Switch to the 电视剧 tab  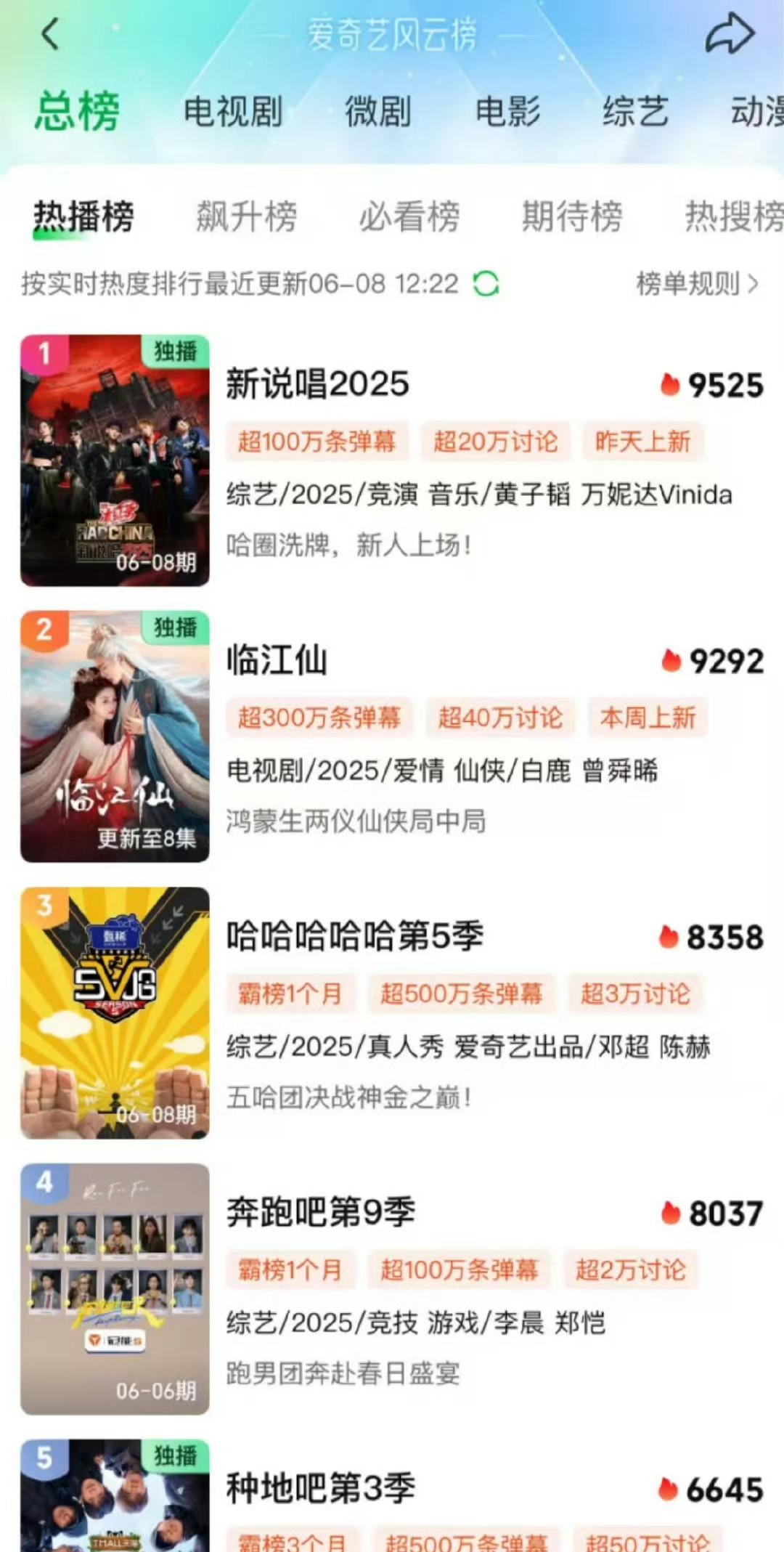232,112
